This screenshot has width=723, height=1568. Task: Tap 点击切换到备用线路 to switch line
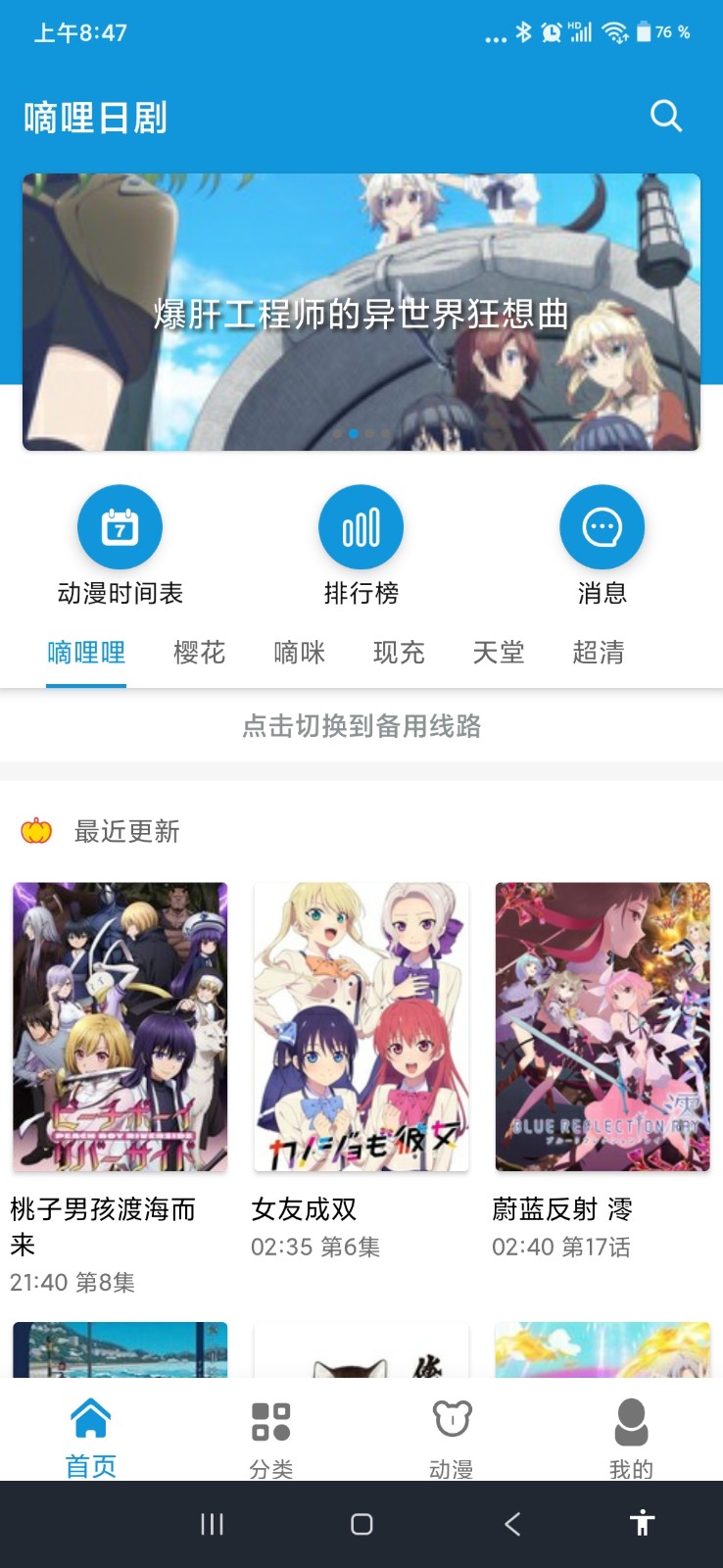pyautogui.click(x=361, y=726)
